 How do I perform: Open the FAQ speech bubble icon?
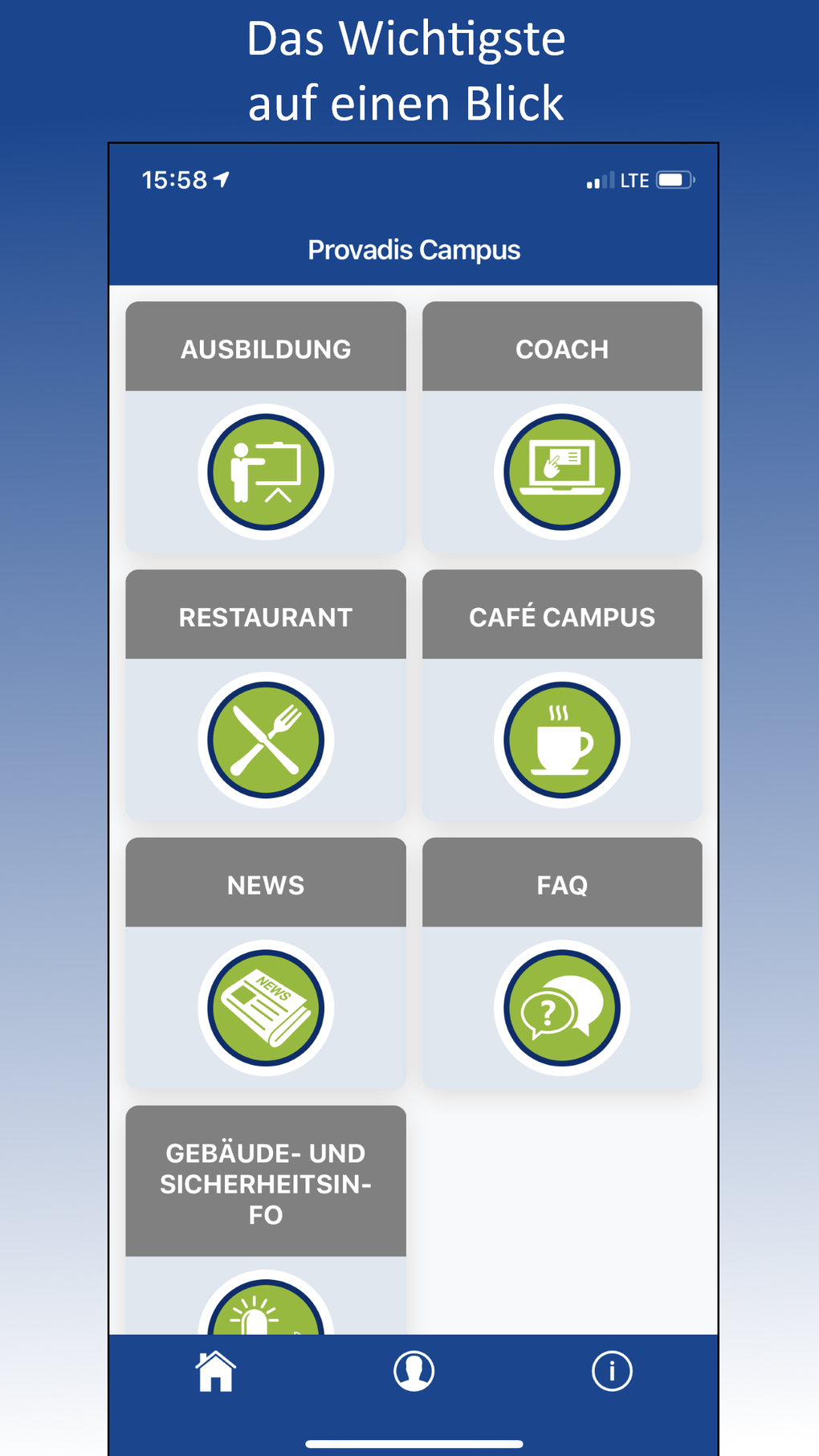pos(561,1008)
